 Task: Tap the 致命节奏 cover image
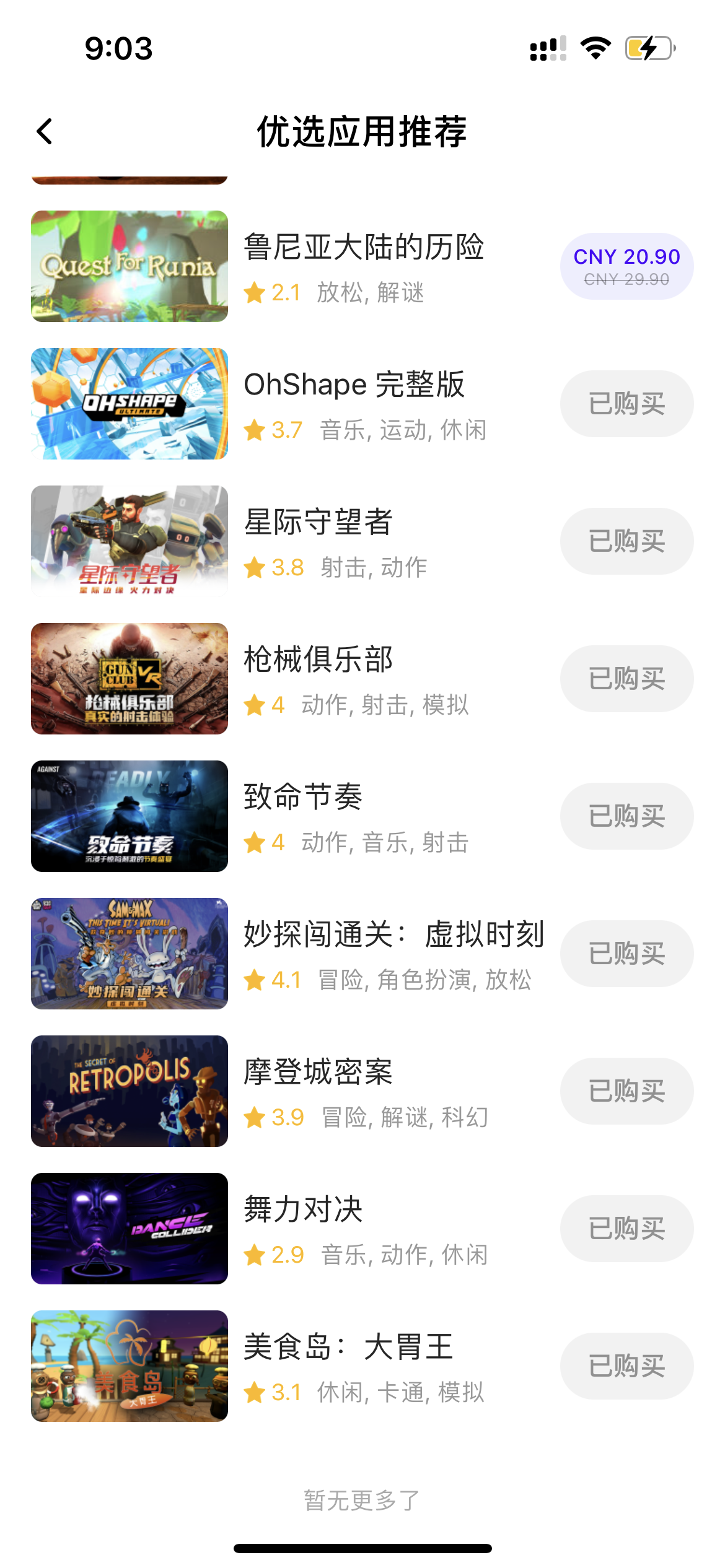click(129, 816)
